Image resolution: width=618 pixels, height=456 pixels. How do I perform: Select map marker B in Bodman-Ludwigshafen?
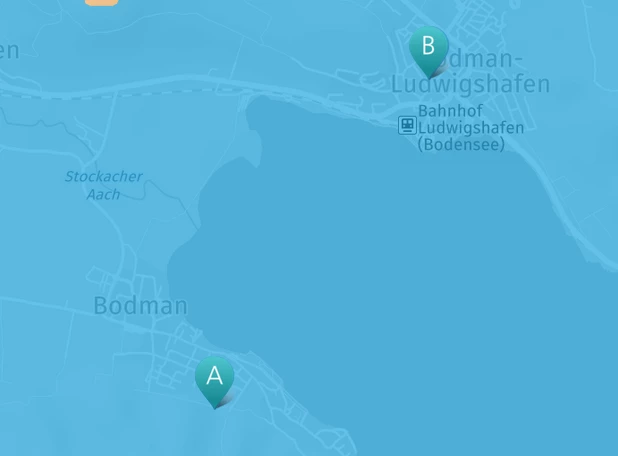(x=428, y=48)
